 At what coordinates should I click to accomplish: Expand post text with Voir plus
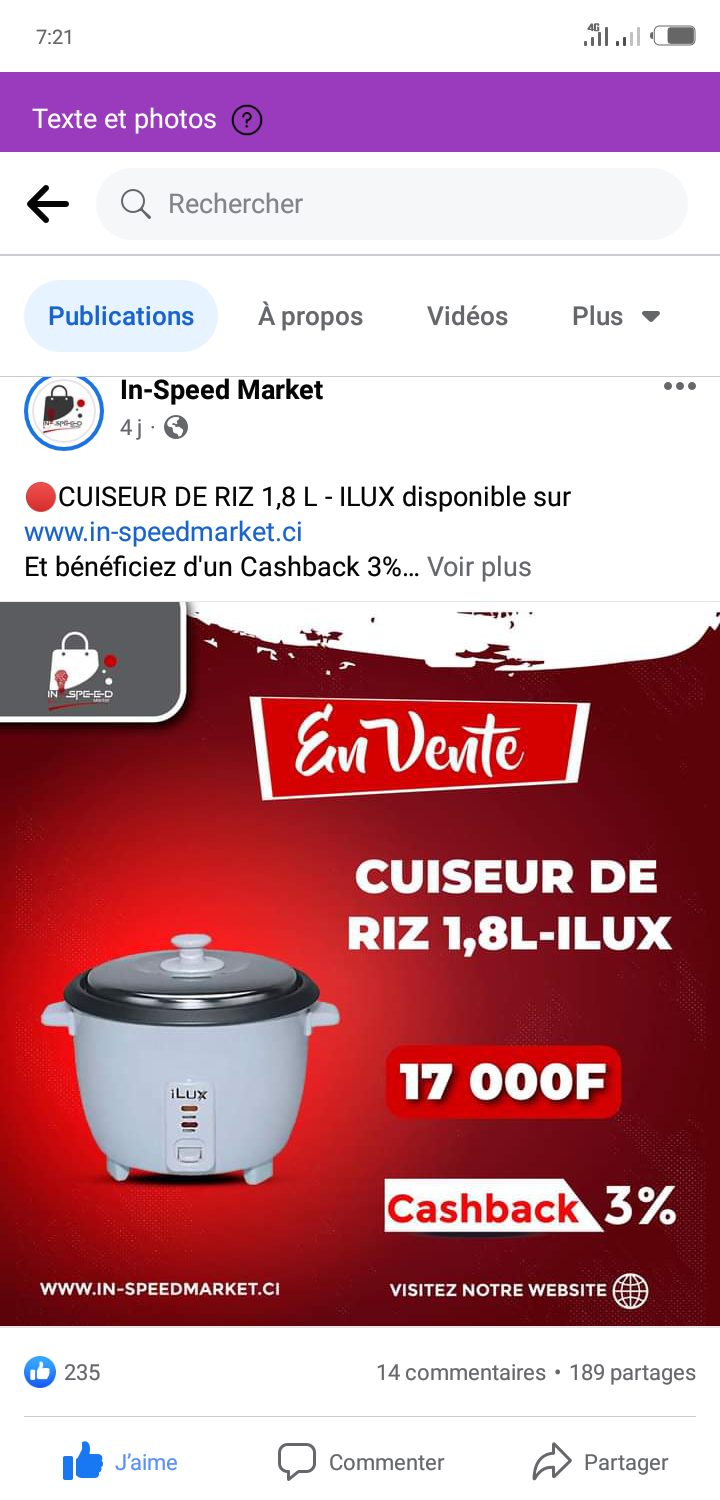point(479,567)
